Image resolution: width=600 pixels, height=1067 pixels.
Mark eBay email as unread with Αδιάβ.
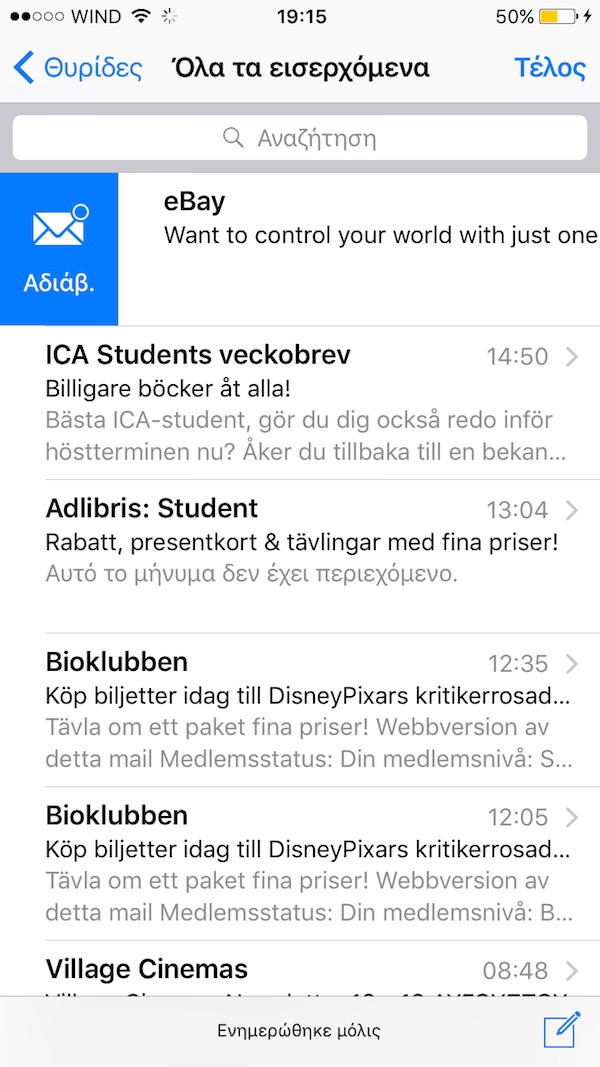pos(59,249)
